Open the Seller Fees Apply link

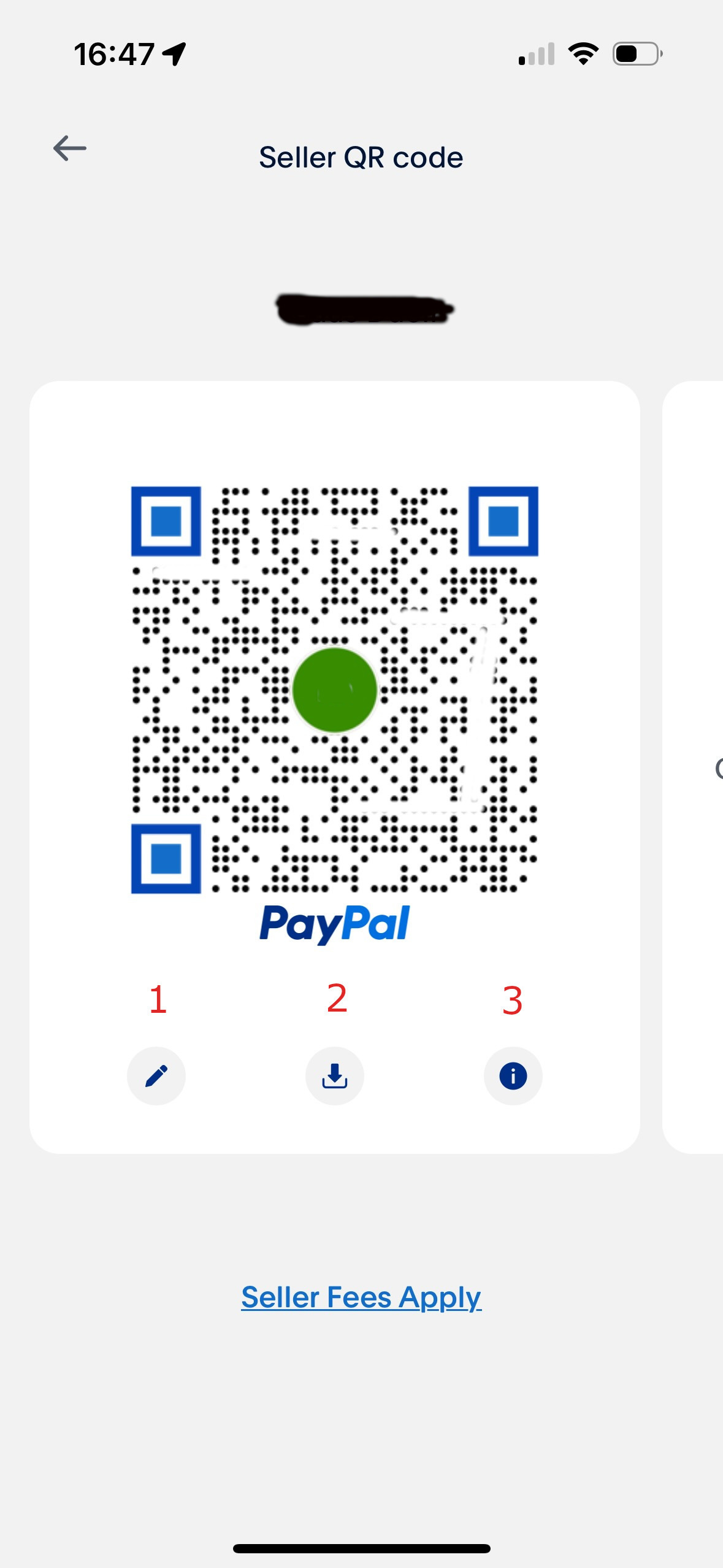pos(361,1297)
